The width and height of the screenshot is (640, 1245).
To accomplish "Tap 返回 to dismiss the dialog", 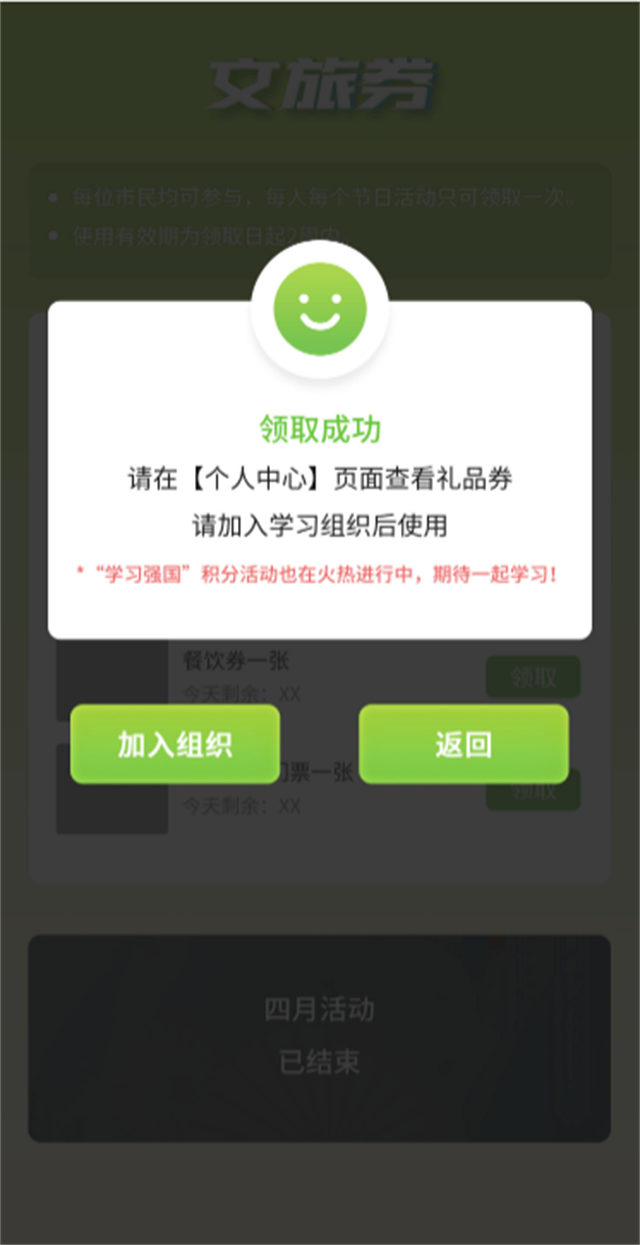I will tap(464, 744).
